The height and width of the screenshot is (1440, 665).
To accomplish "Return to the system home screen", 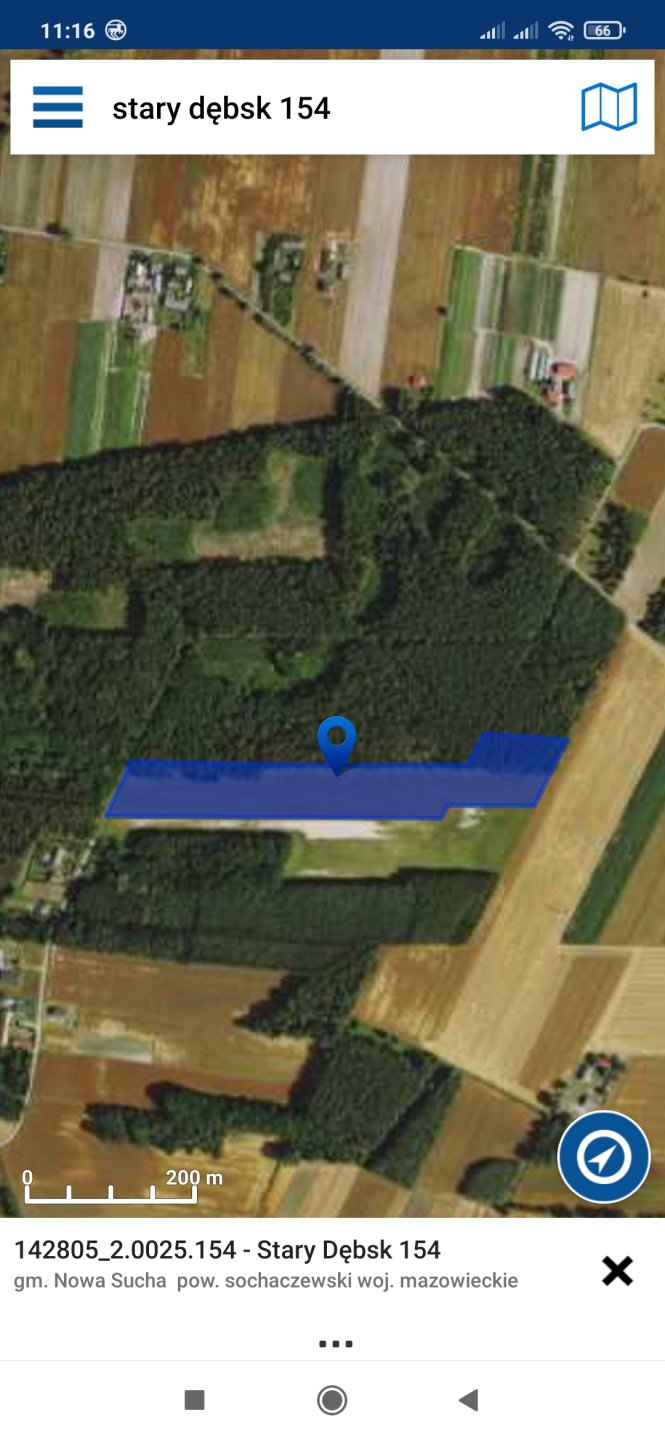I will click(x=332, y=1400).
